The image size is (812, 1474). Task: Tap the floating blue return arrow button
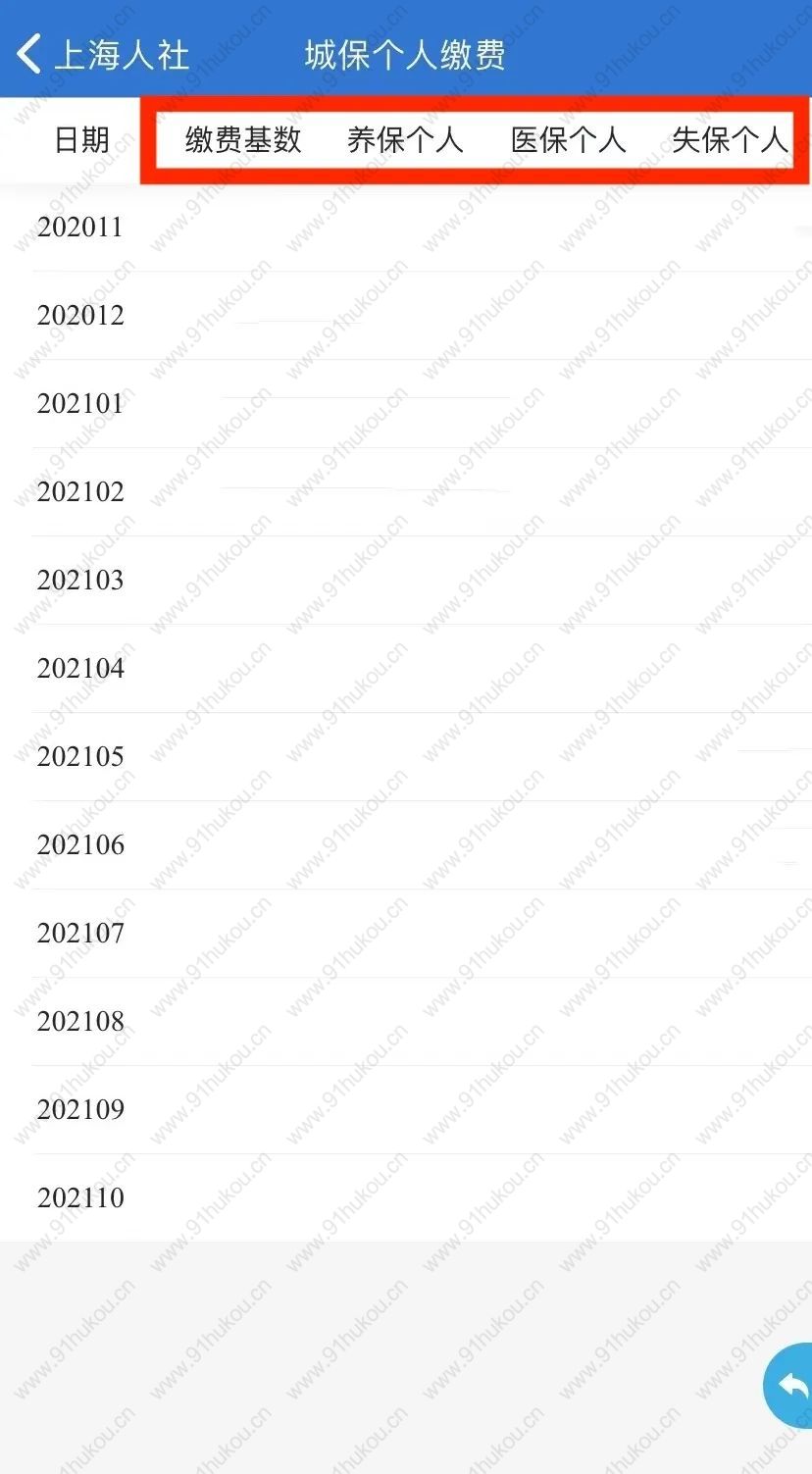788,1386
